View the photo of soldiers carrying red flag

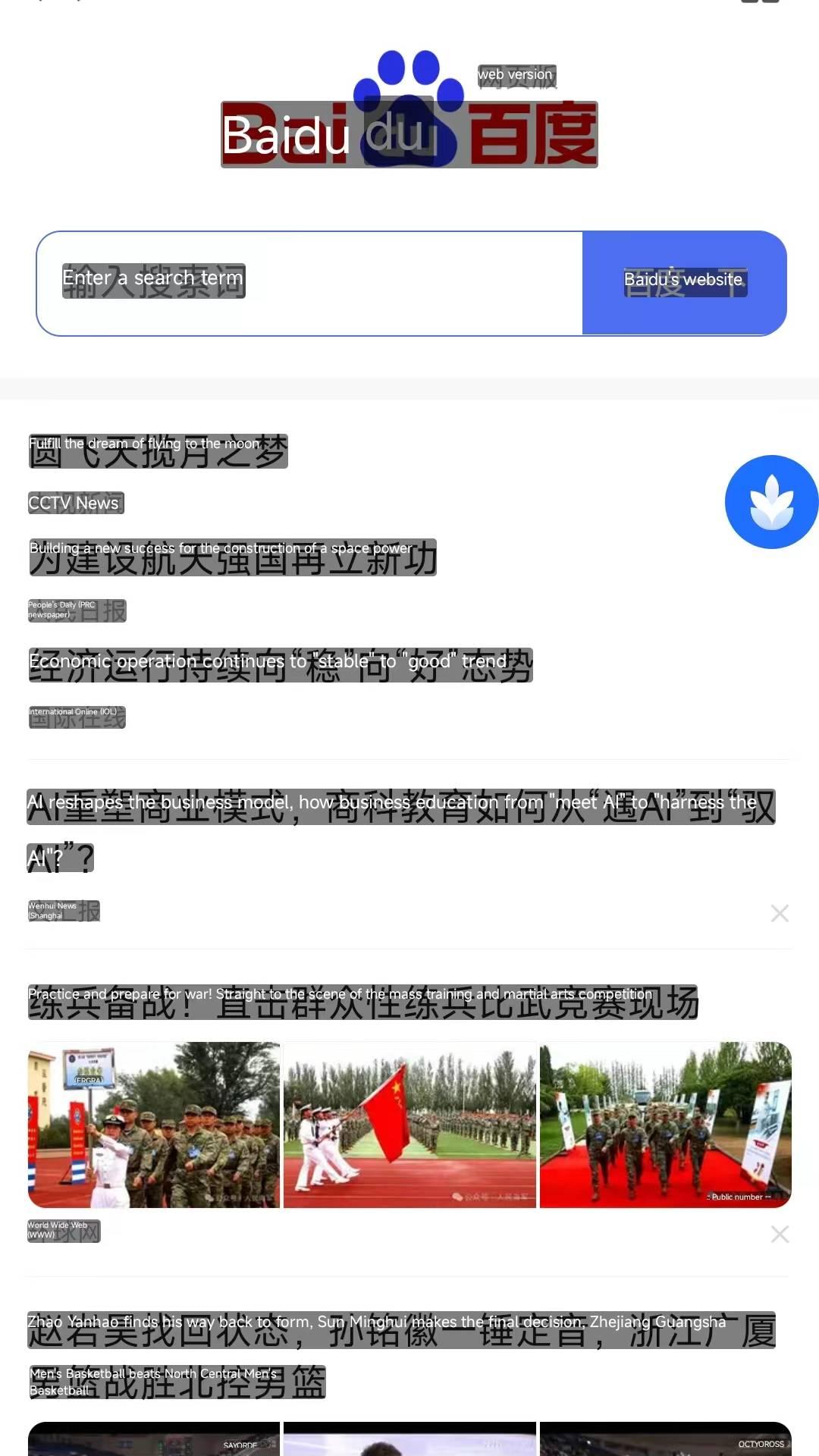pos(409,1125)
